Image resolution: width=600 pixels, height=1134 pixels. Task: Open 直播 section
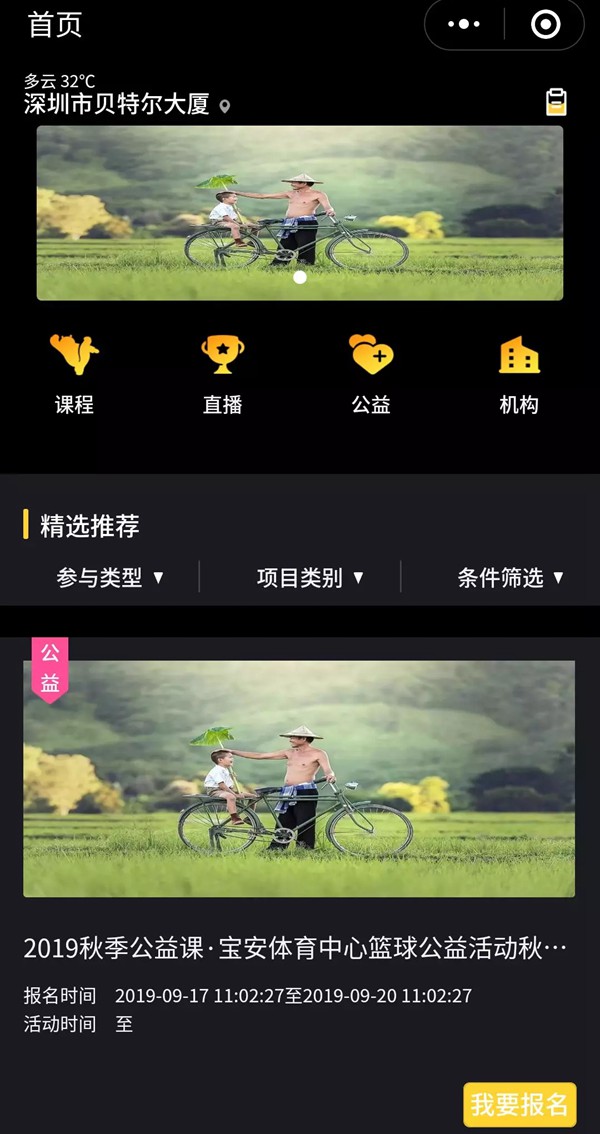(x=222, y=373)
